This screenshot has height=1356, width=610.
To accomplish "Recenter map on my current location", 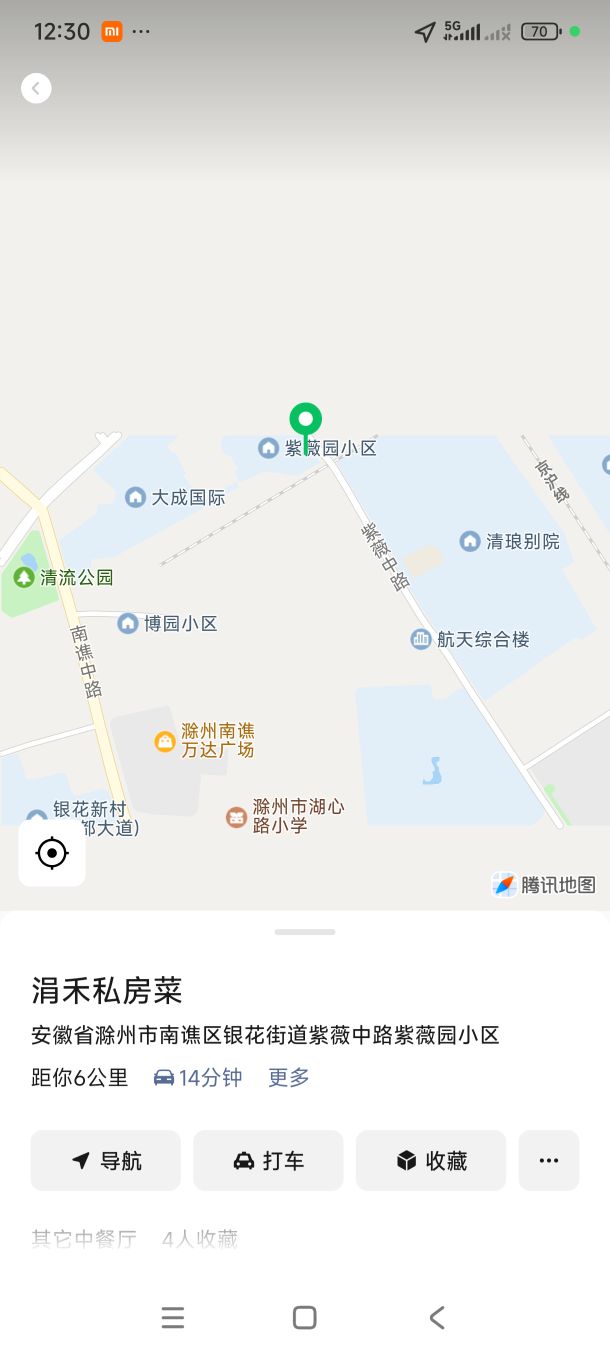I will pos(52,853).
